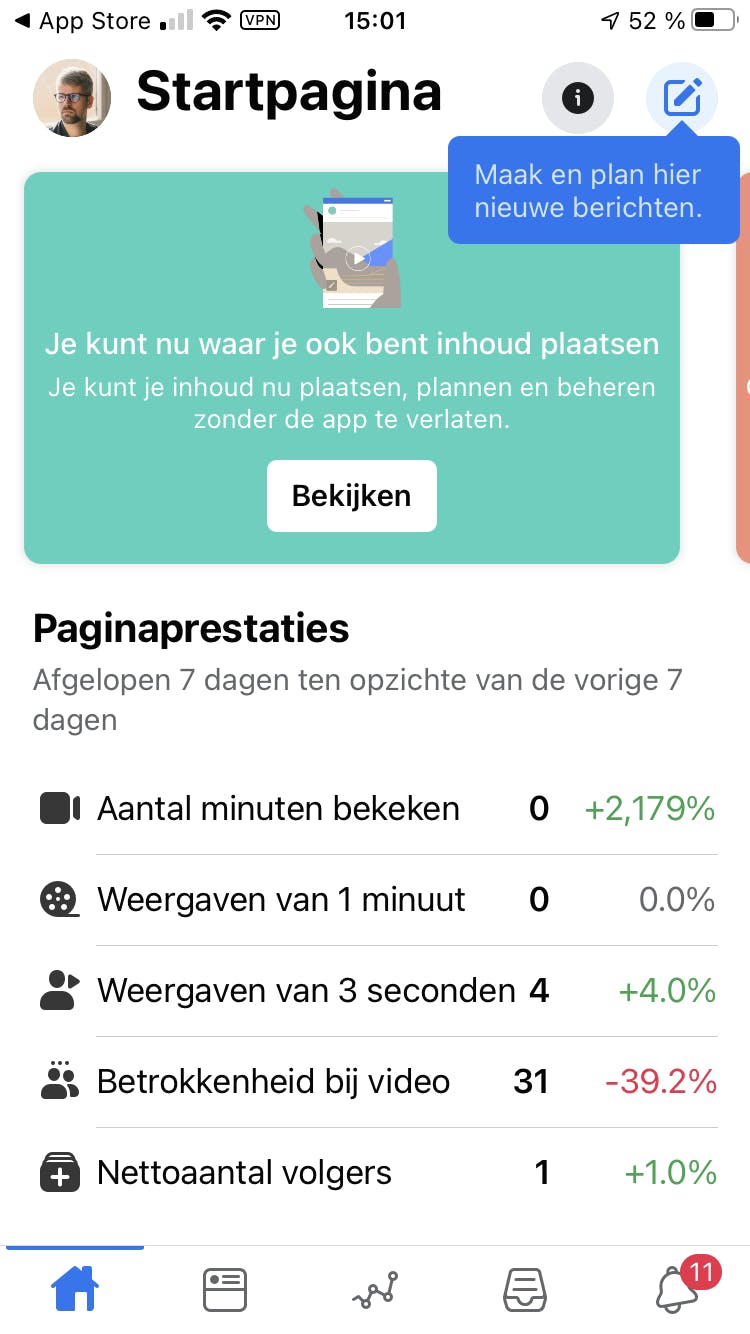Open the profile picture avatar

click(72, 97)
